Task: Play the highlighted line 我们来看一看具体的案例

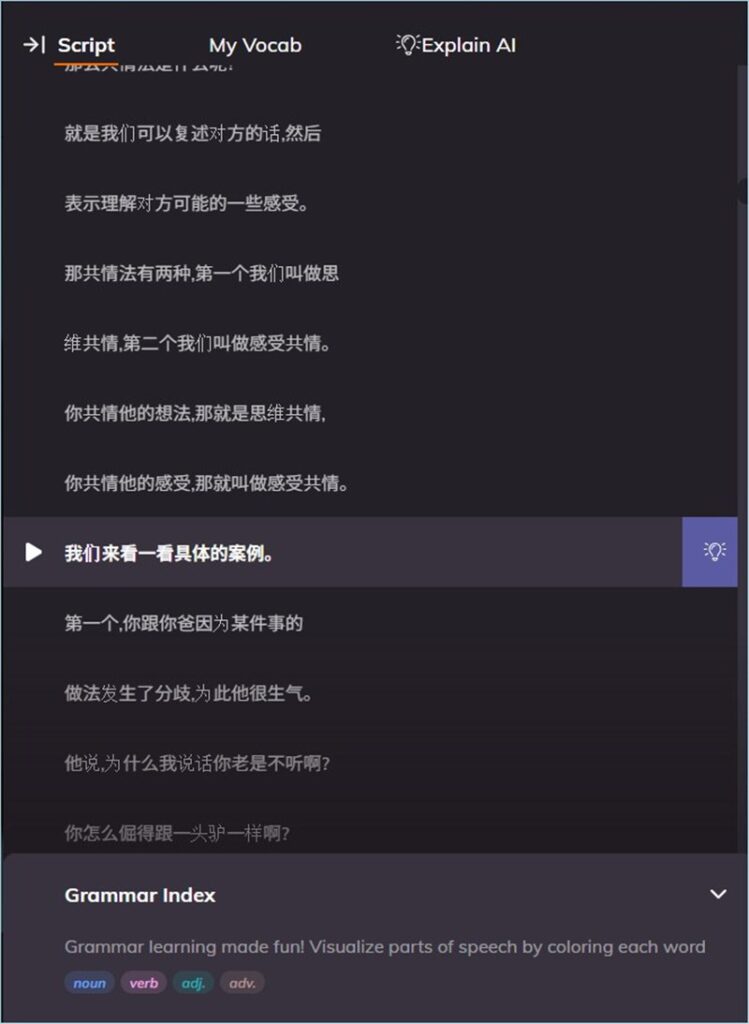Action: point(34,552)
